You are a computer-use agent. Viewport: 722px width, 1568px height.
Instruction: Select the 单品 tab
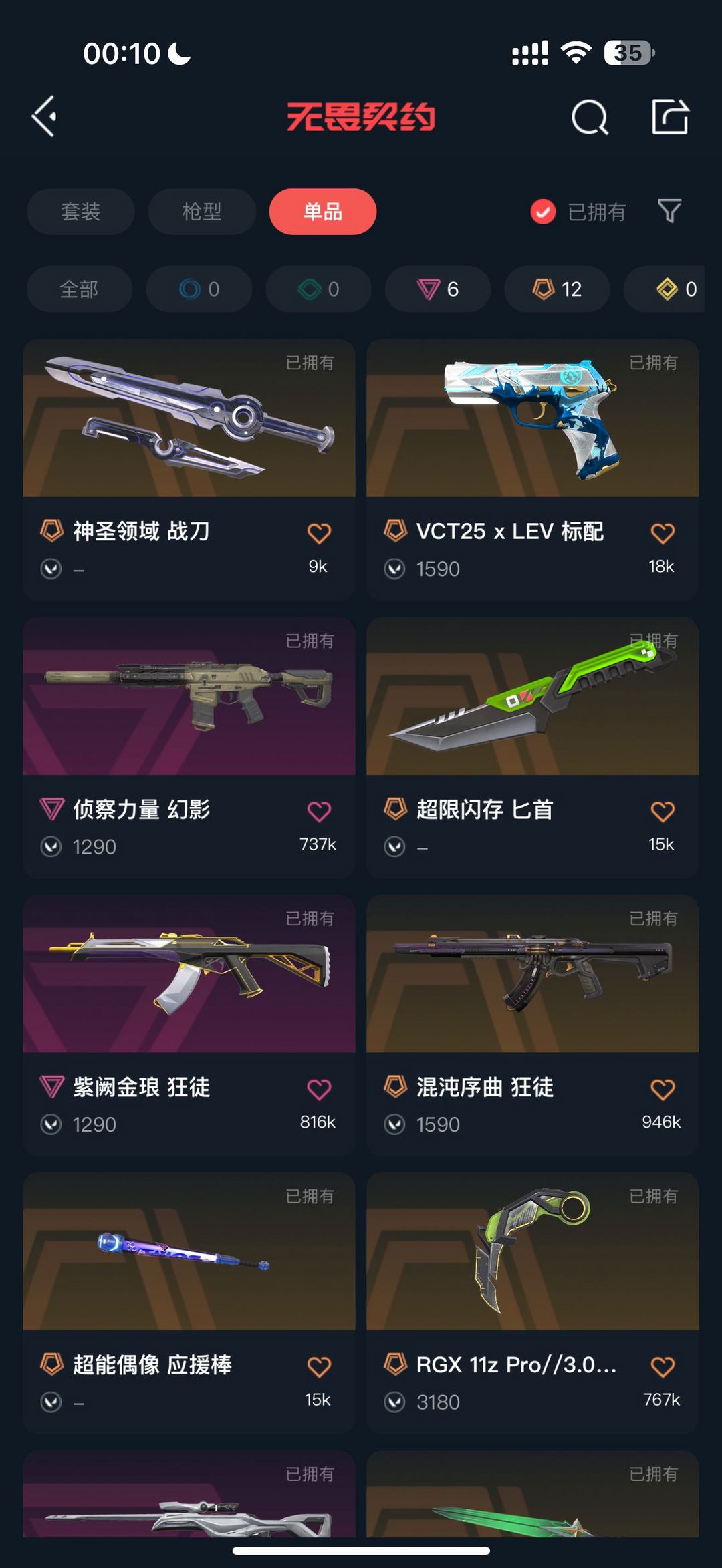pos(323,212)
